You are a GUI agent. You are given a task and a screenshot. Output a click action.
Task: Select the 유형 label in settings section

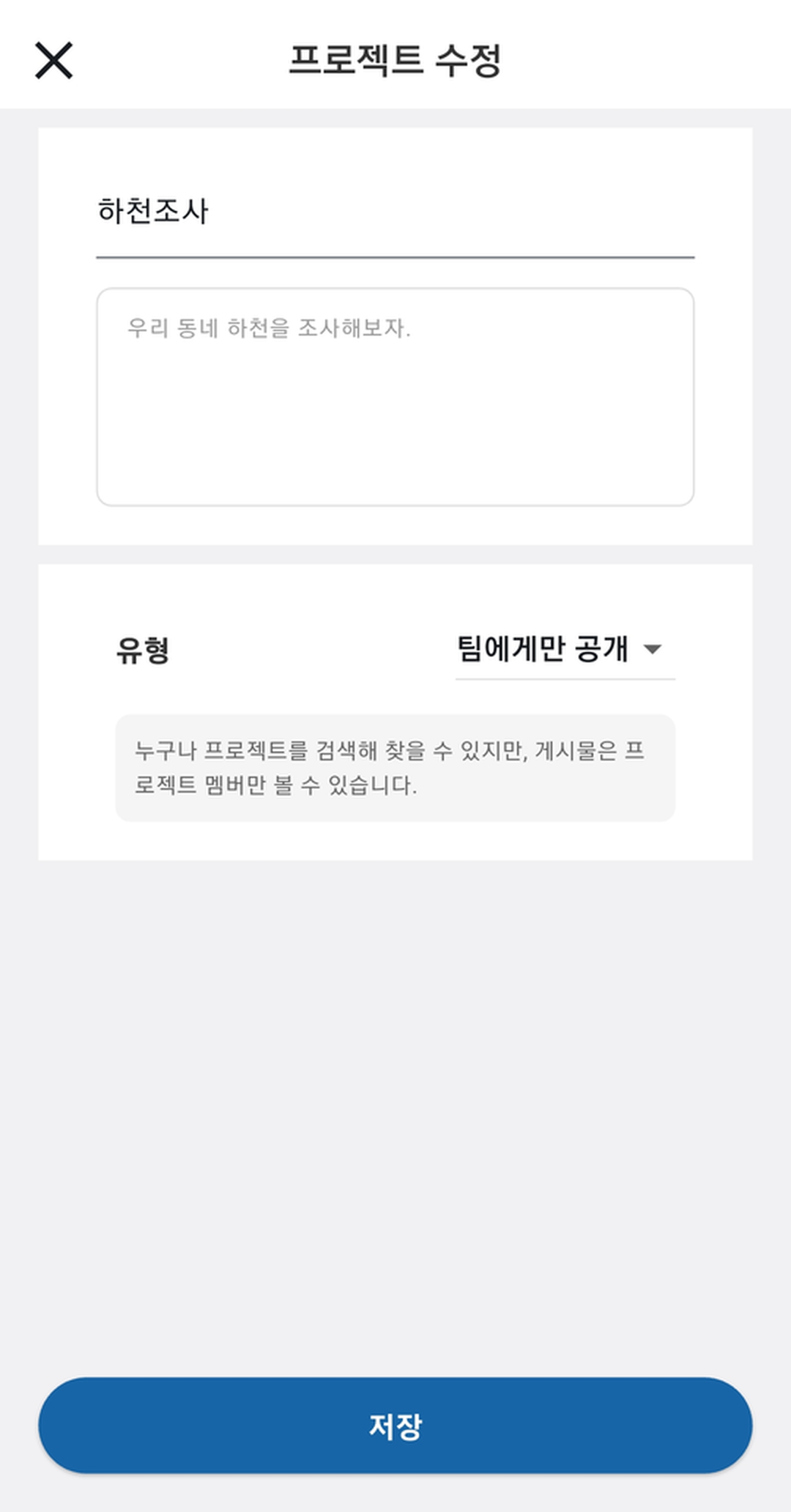tap(141, 649)
